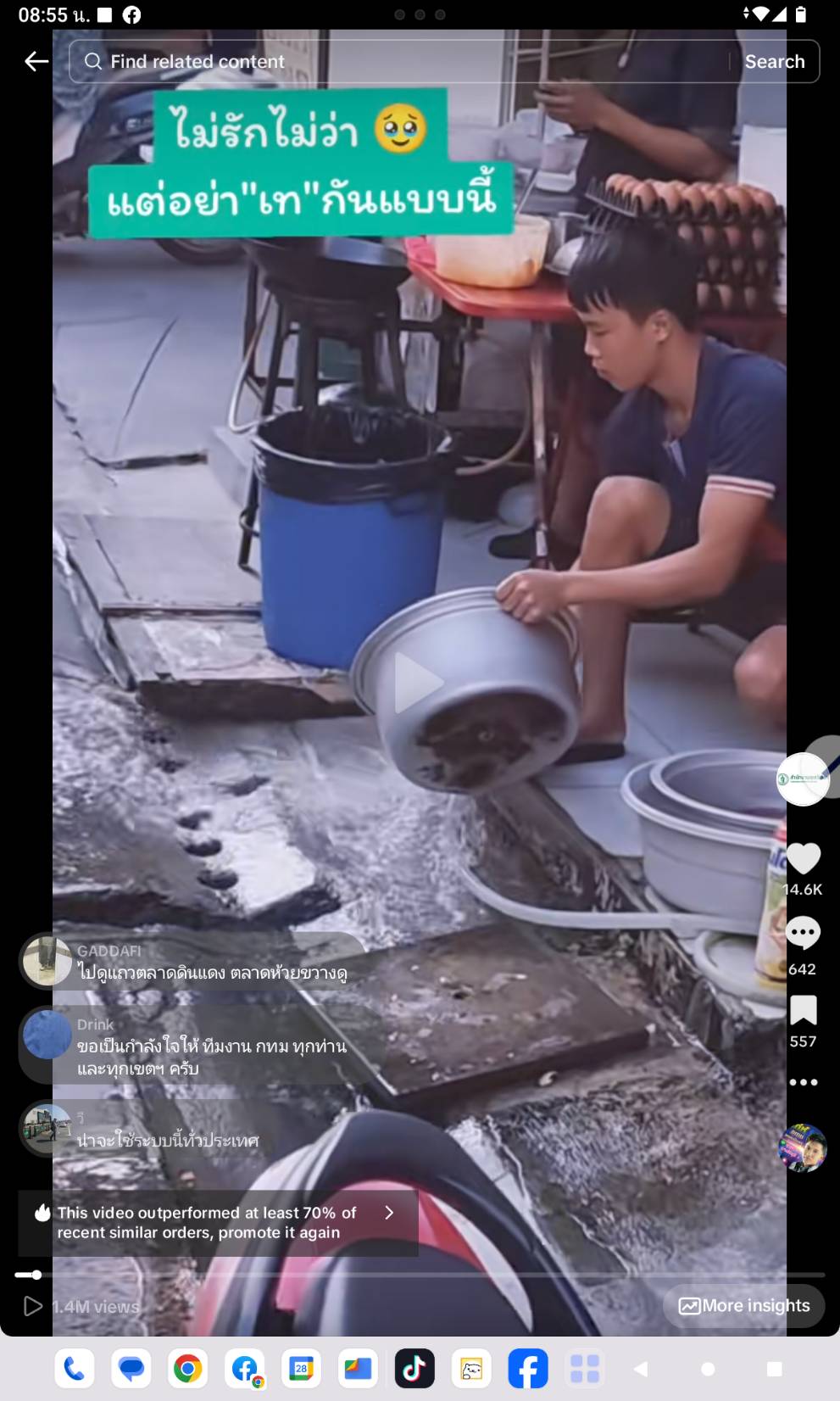Image resolution: width=840 pixels, height=1401 pixels.
Task: Tap the video progress bar
Action: (420, 1275)
